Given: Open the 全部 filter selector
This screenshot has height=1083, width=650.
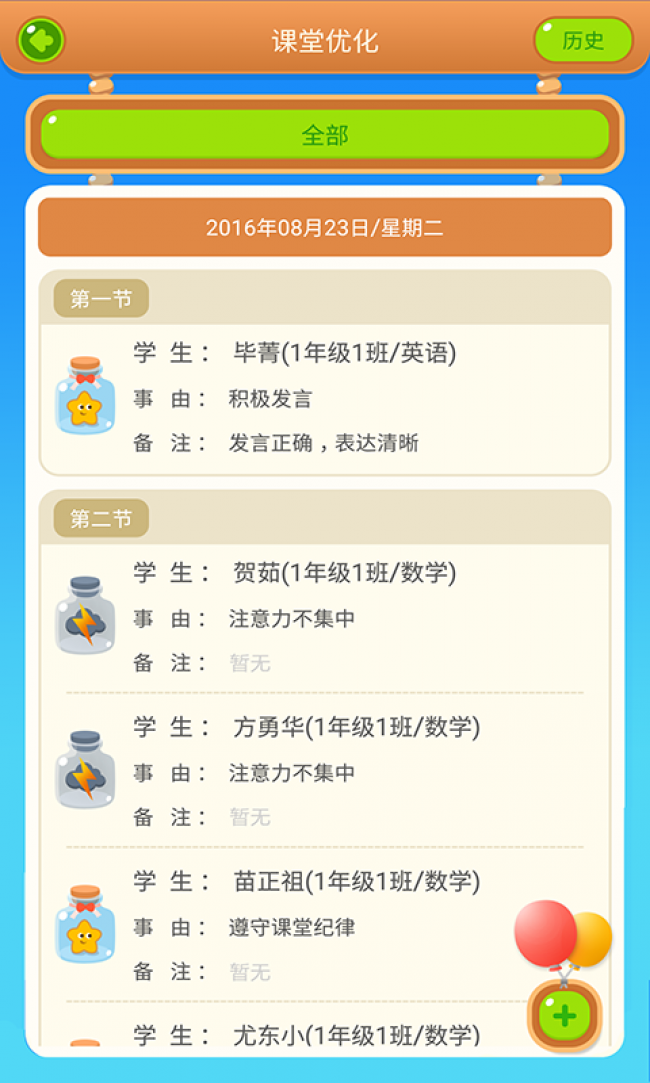Looking at the screenshot, I should coord(325,135).
